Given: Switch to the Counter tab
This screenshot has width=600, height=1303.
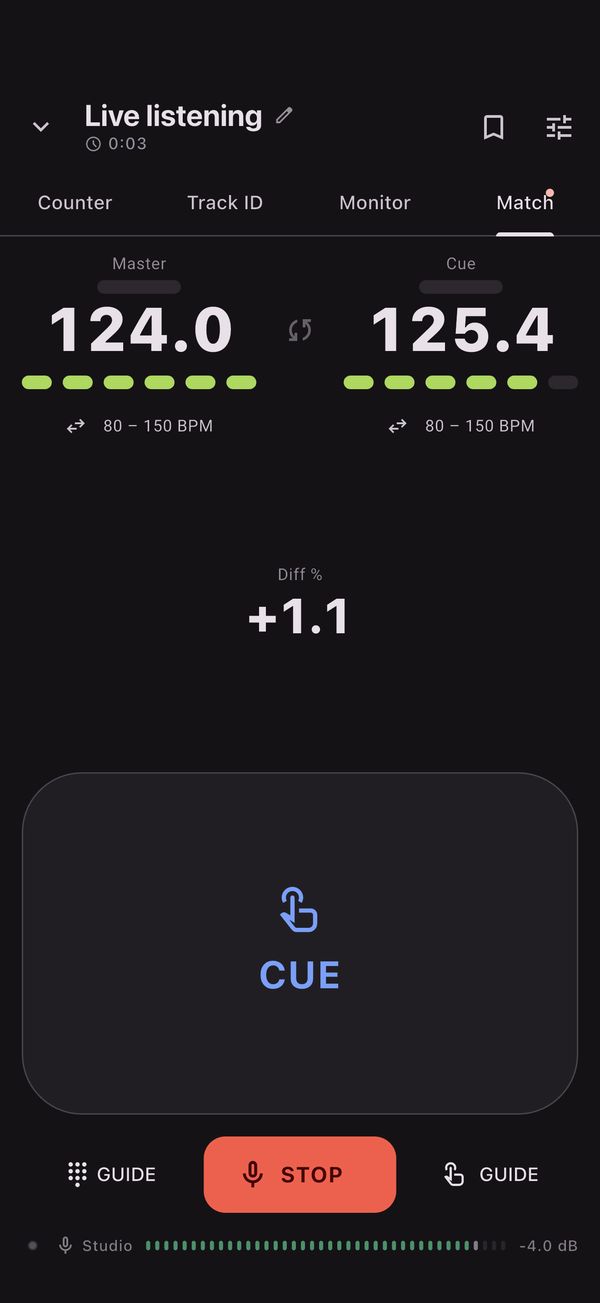Looking at the screenshot, I should coord(75,202).
